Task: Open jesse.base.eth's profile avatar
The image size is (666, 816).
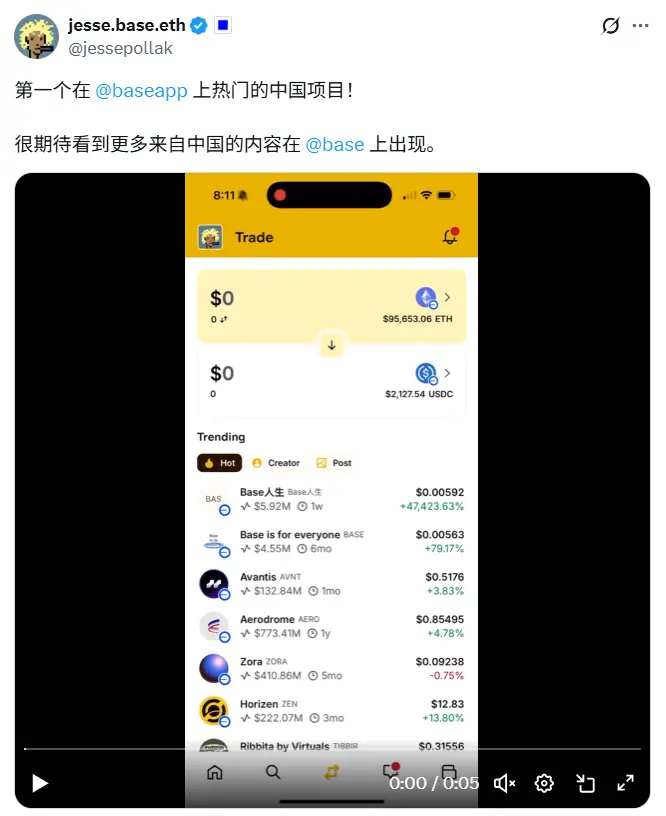Action: pos(36,37)
